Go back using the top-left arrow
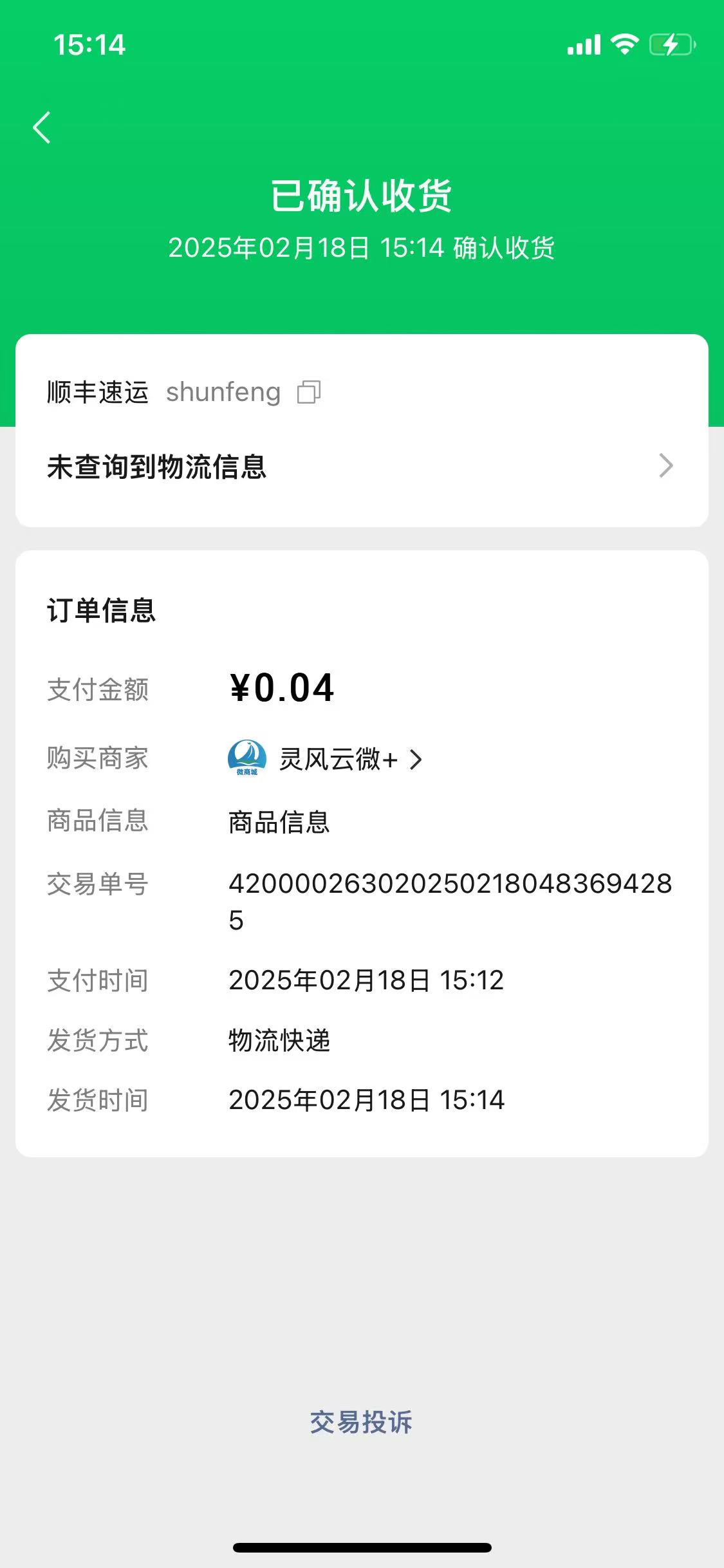The image size is (724, 1568). 42,127
